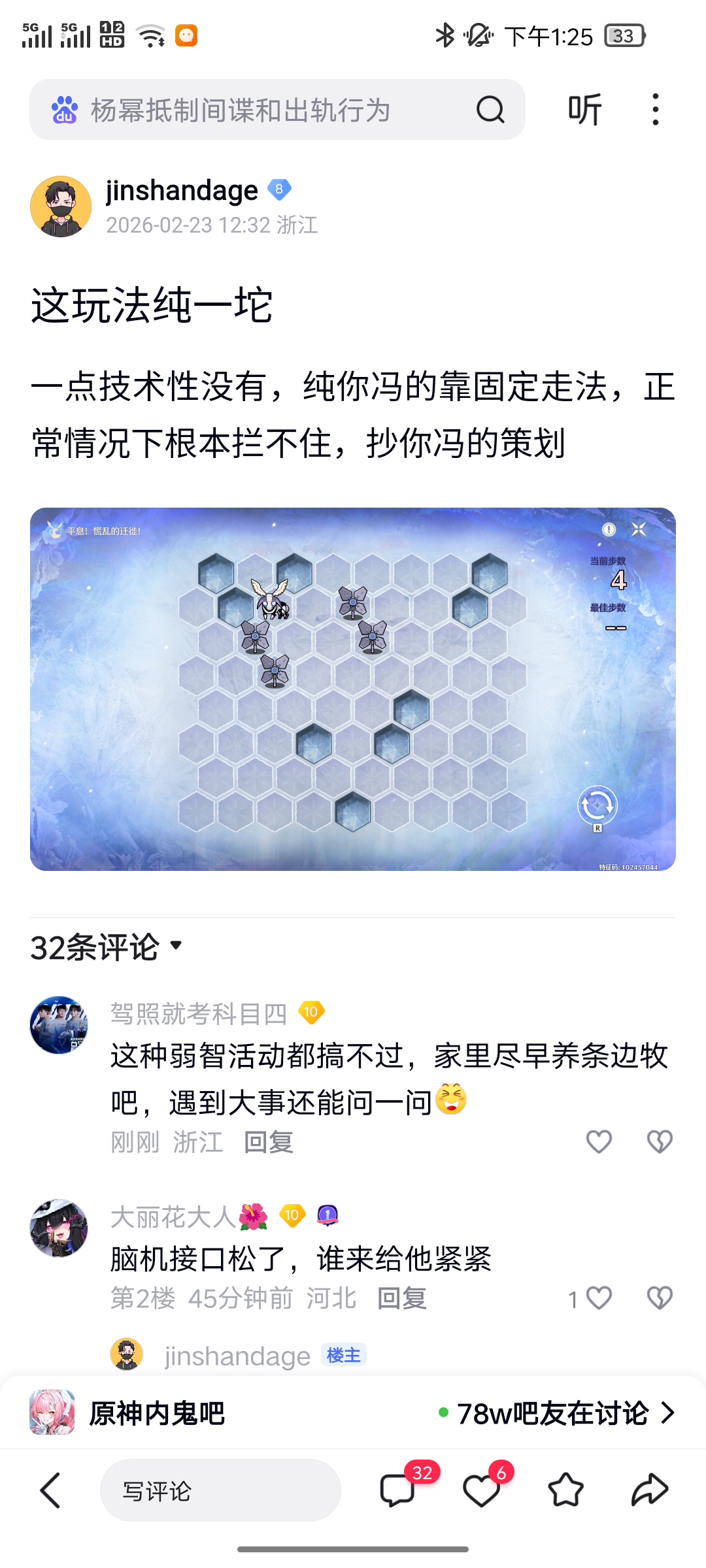Dislike 大丽花大人's comment
This screenshot has height=1568, width=706.
tap(659, 1298)
